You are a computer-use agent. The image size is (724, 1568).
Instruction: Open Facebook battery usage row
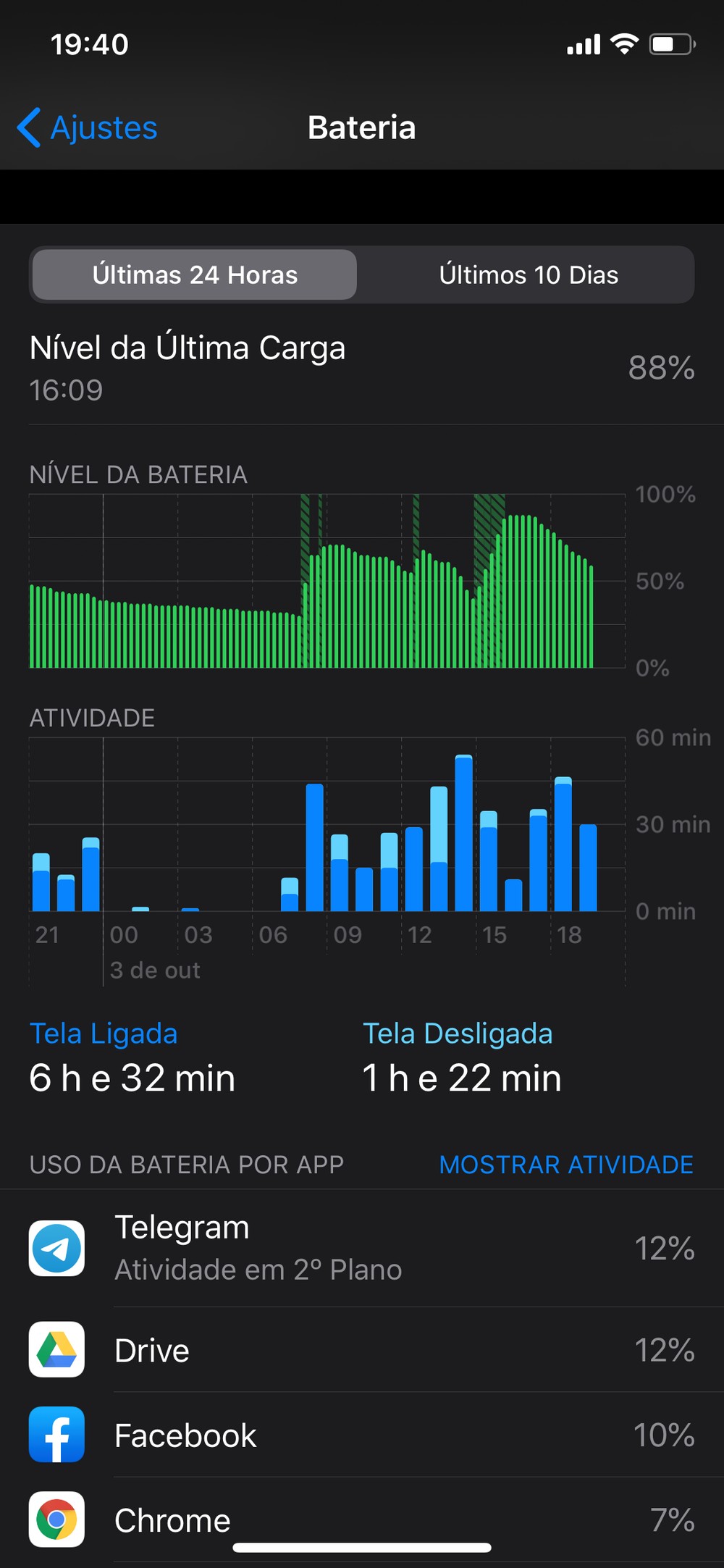pos(362,1435)
